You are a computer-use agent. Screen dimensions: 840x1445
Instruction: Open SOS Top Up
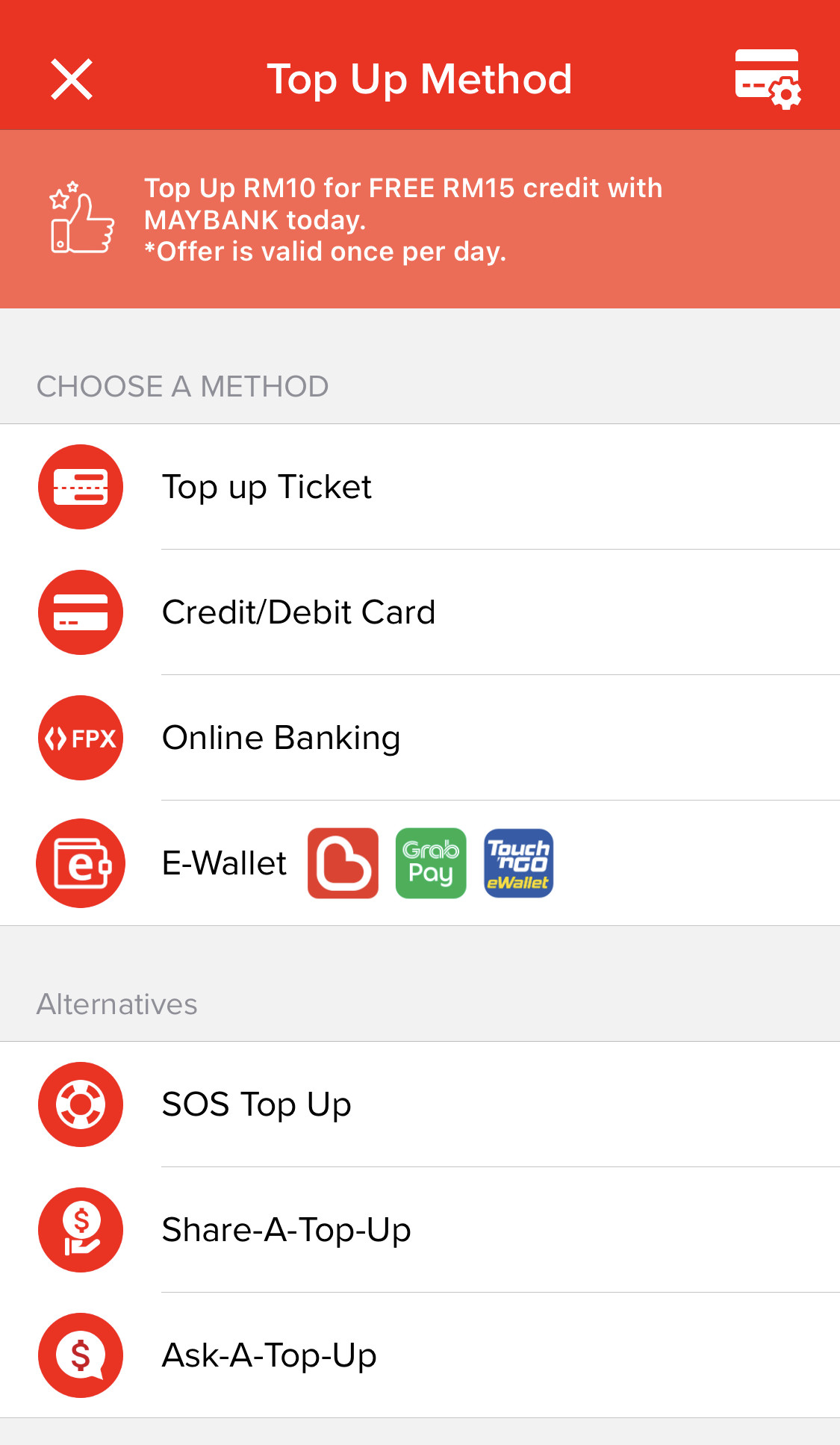pyautogui.click(x=420, y=1104)
